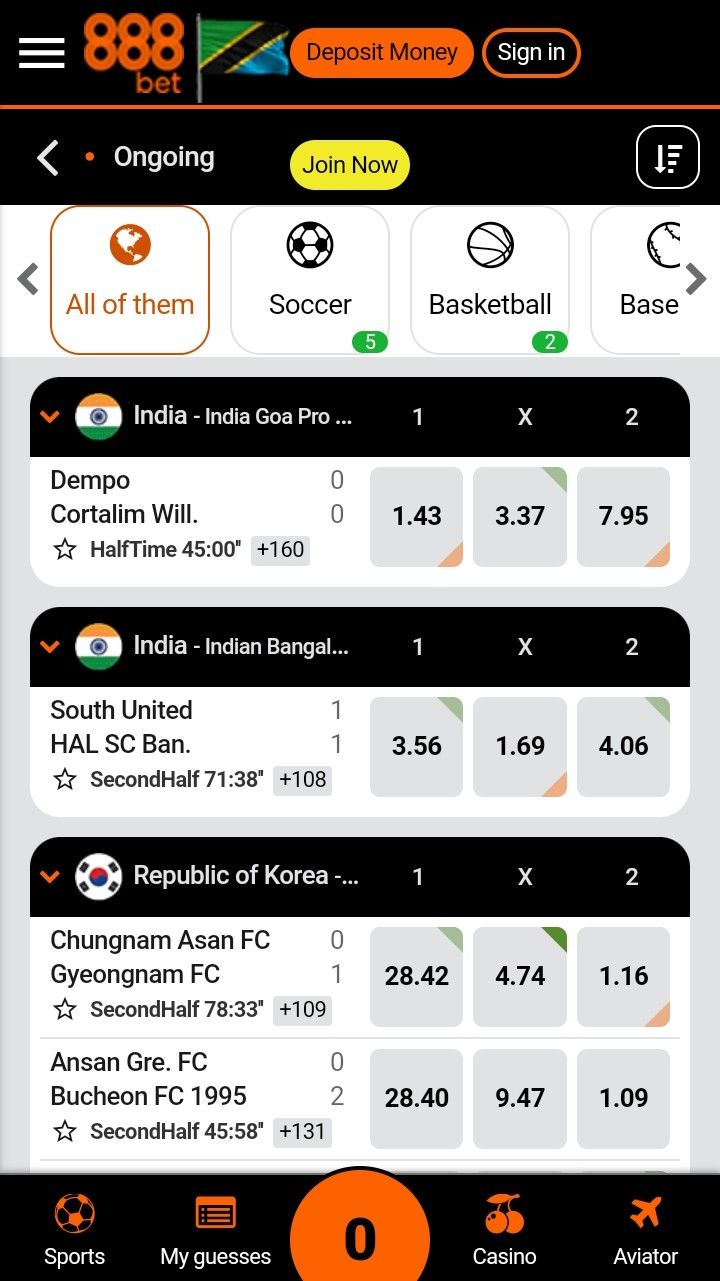This screenshot has height=1281, width=720.
Task: Tap the Deposit Money button
Action: [x=381, y=52]
